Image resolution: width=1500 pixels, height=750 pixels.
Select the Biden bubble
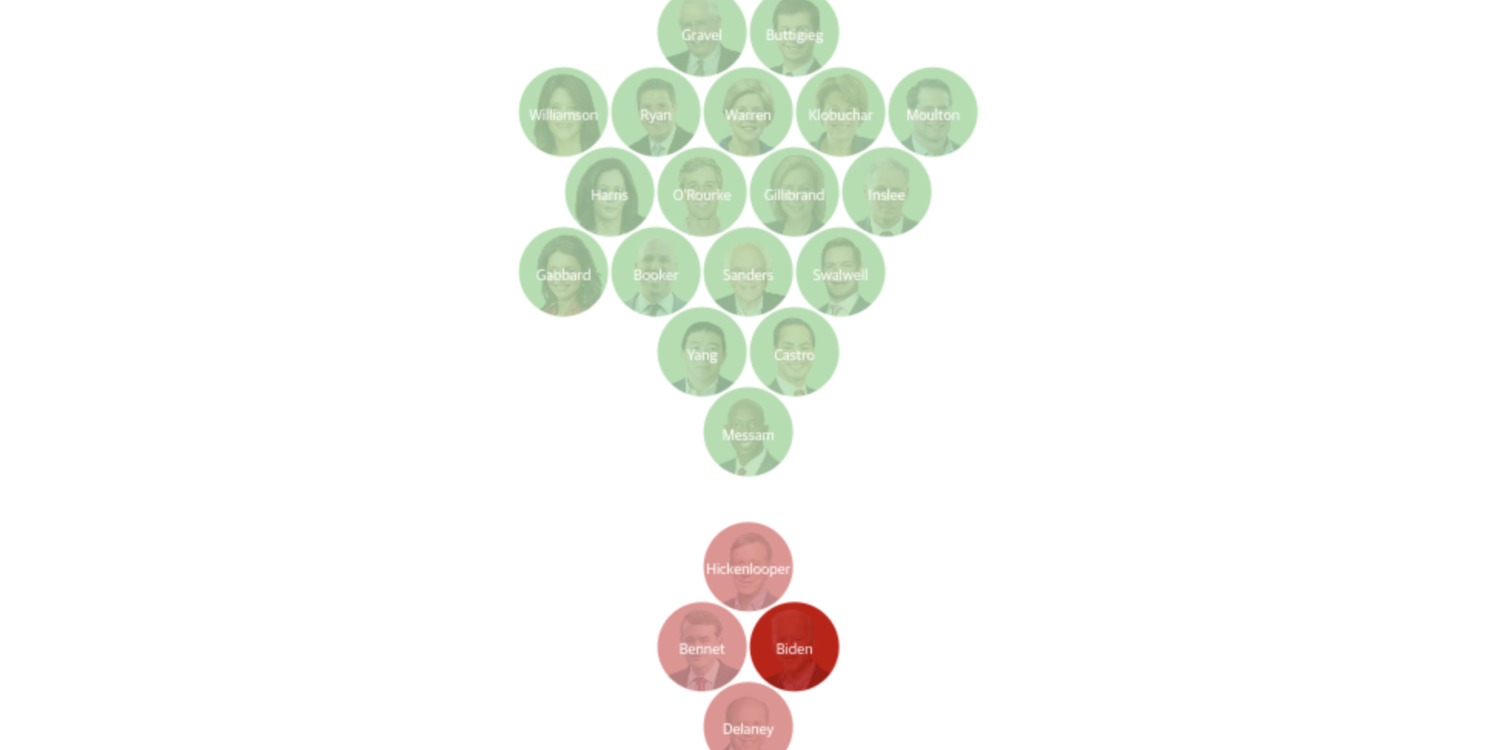coord(794,647)
